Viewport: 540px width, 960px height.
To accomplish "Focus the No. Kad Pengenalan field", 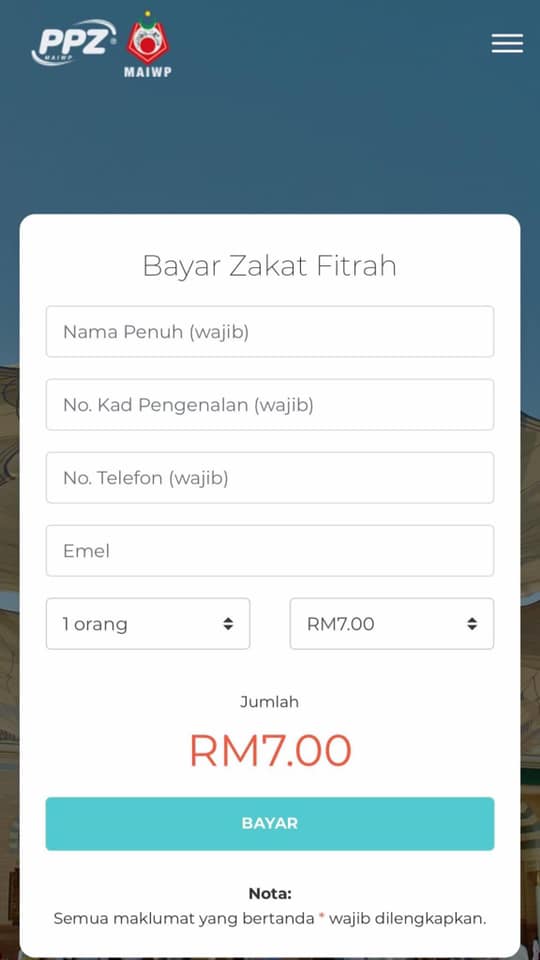I will (270, 405).
